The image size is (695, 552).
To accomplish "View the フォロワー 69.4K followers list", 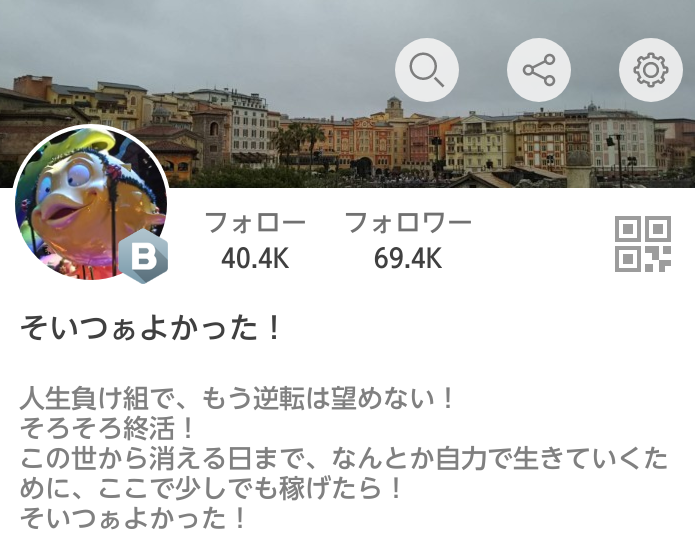I will (407, 241).
